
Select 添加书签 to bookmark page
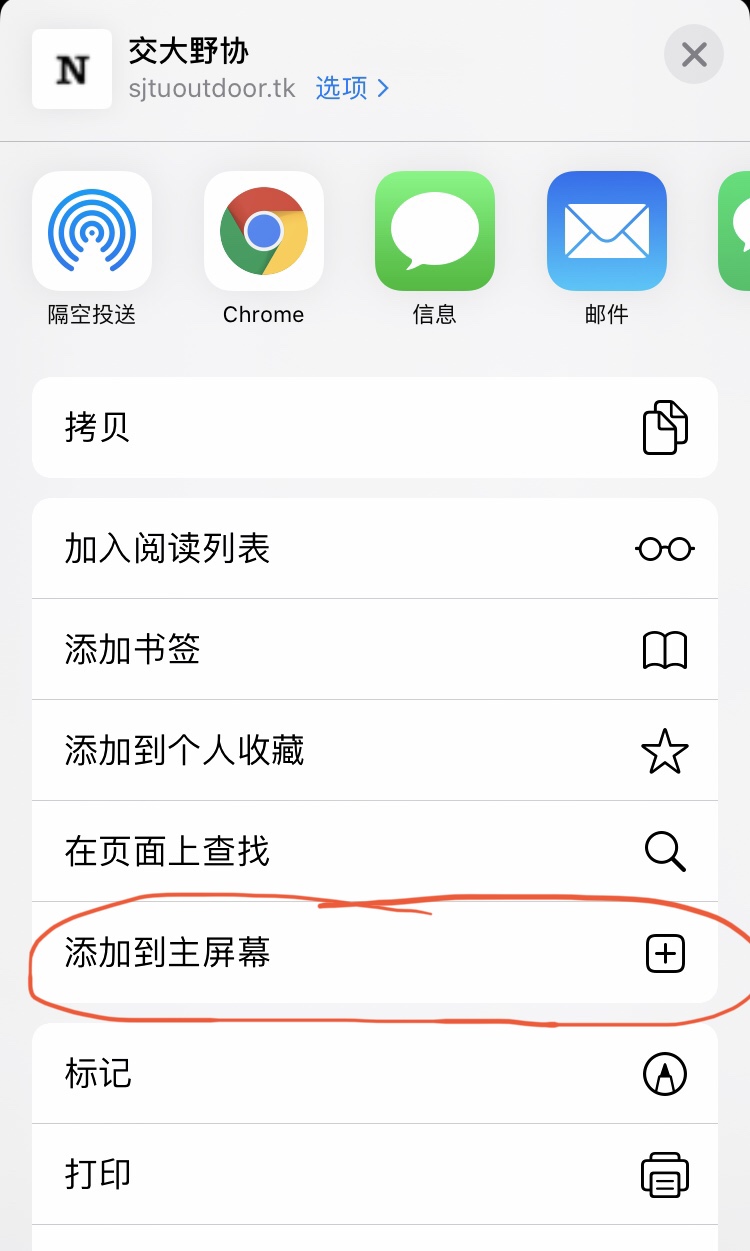click(375, 650)
